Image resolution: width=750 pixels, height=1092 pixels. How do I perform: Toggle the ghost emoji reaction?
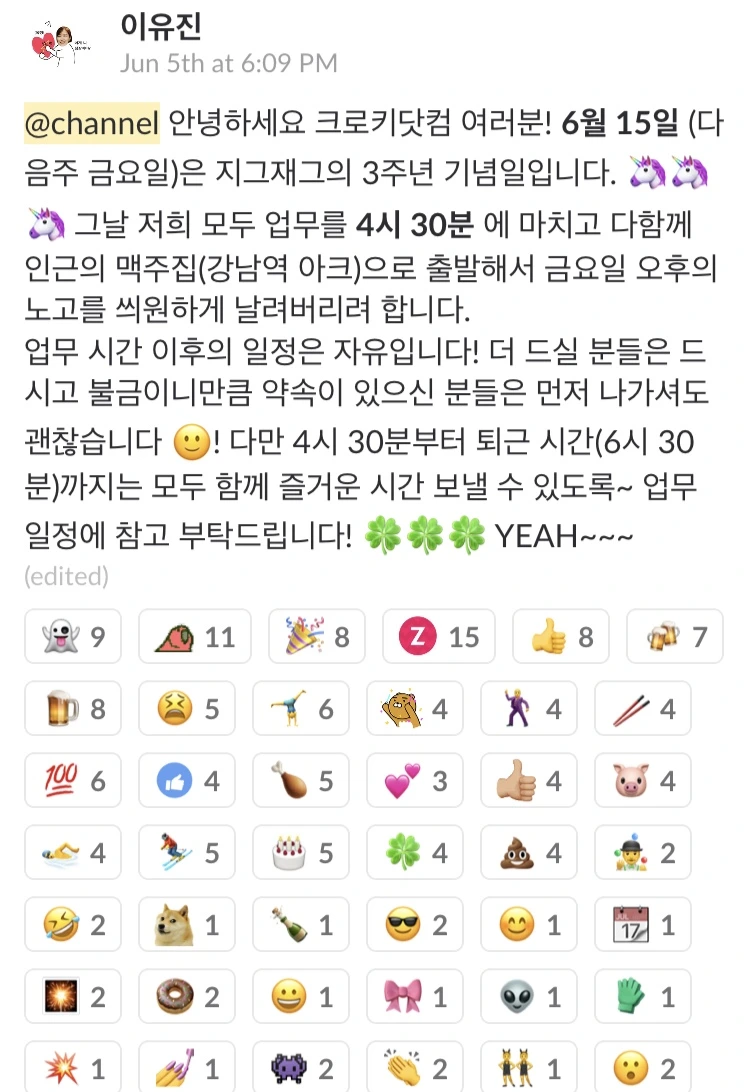click(72, 636)
